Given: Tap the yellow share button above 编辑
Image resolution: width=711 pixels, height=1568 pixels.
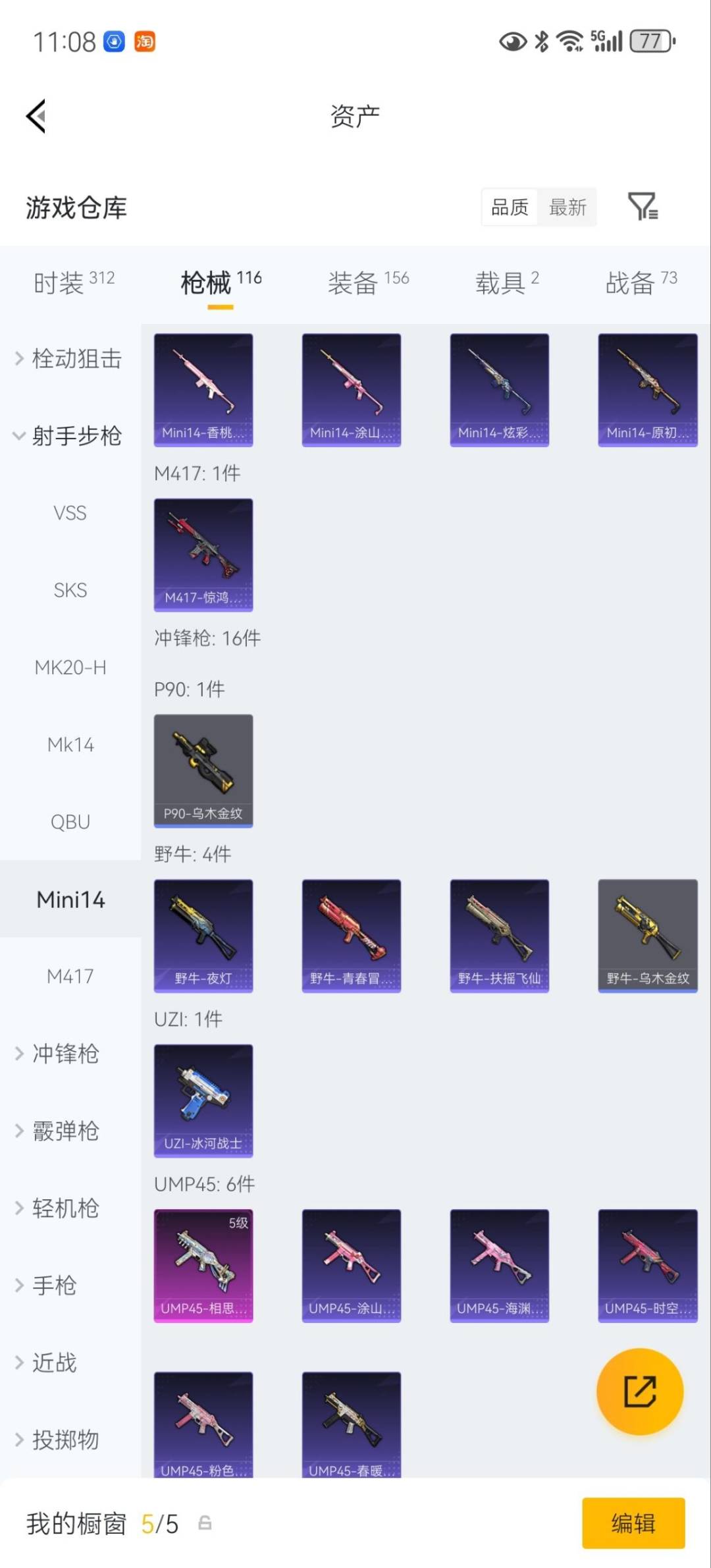Looking at the screenshot, I should pos(639,1392).
